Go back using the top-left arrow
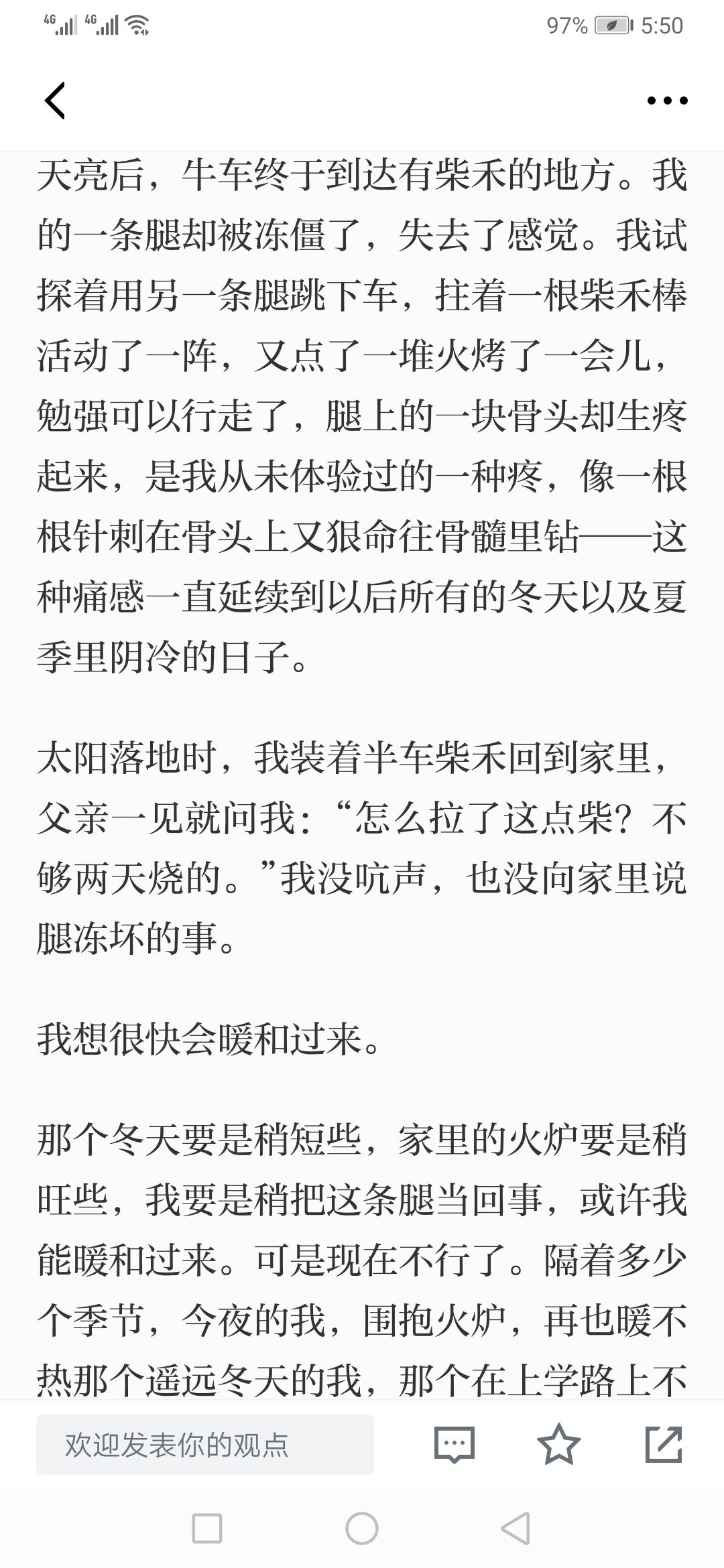 click(x=55, y=101)
